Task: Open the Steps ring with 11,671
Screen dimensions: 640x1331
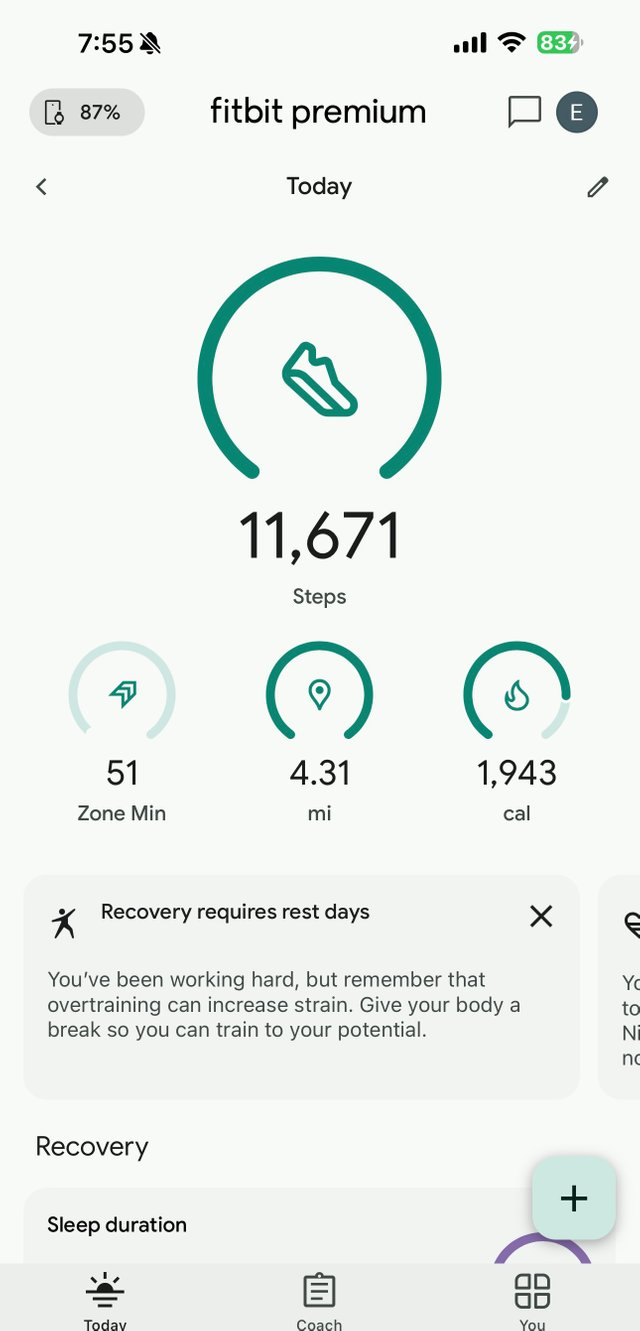Action: (x=319, y=432)
